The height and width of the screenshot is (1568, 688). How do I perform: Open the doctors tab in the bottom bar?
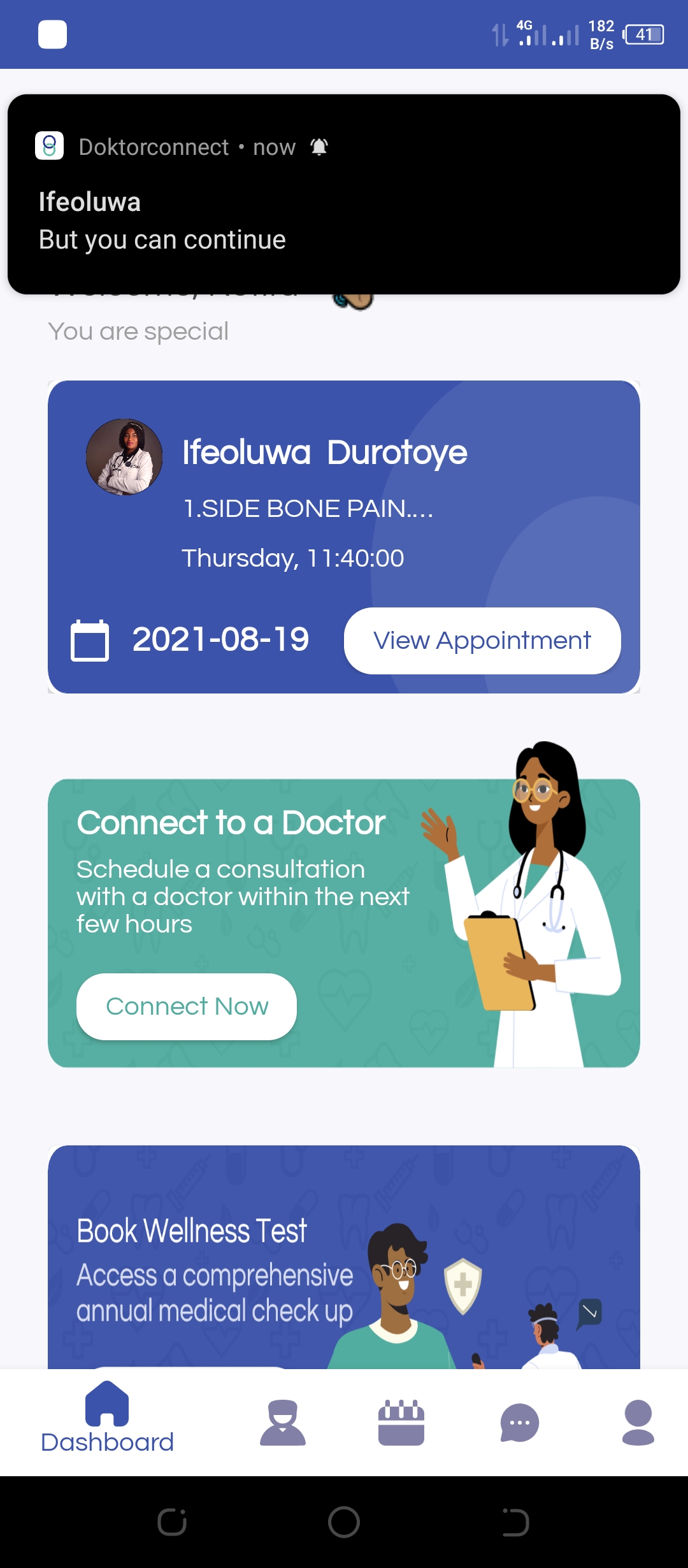click(x=283, y=1423)
